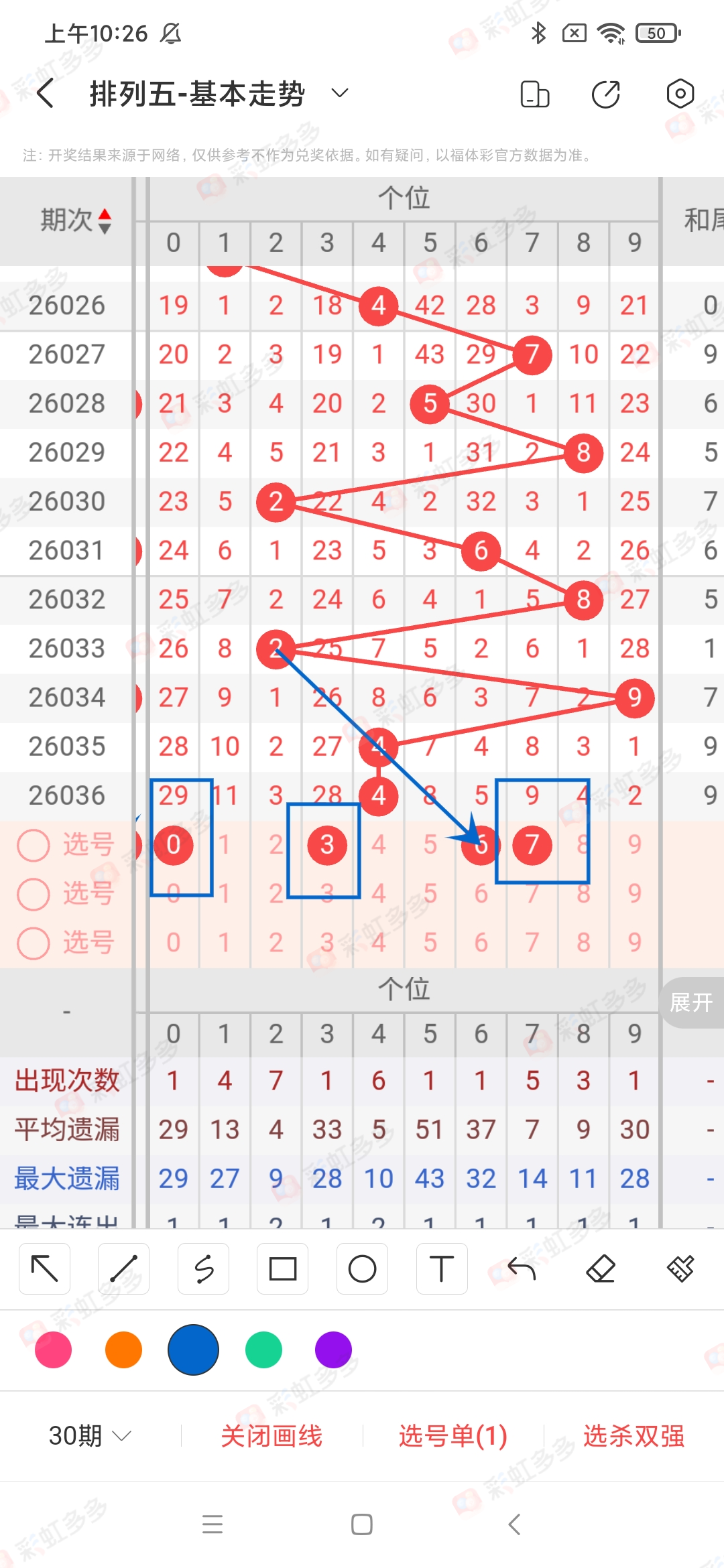Open the 30期 period dropdown
This screenshot has width=724, height=1568.
pyautogui.click(x=86, y=1436)
